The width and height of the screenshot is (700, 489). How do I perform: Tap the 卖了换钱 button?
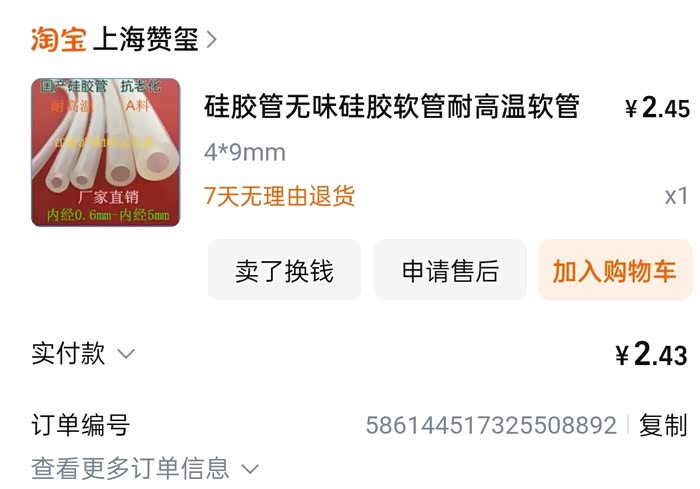(x=284, y=270)
